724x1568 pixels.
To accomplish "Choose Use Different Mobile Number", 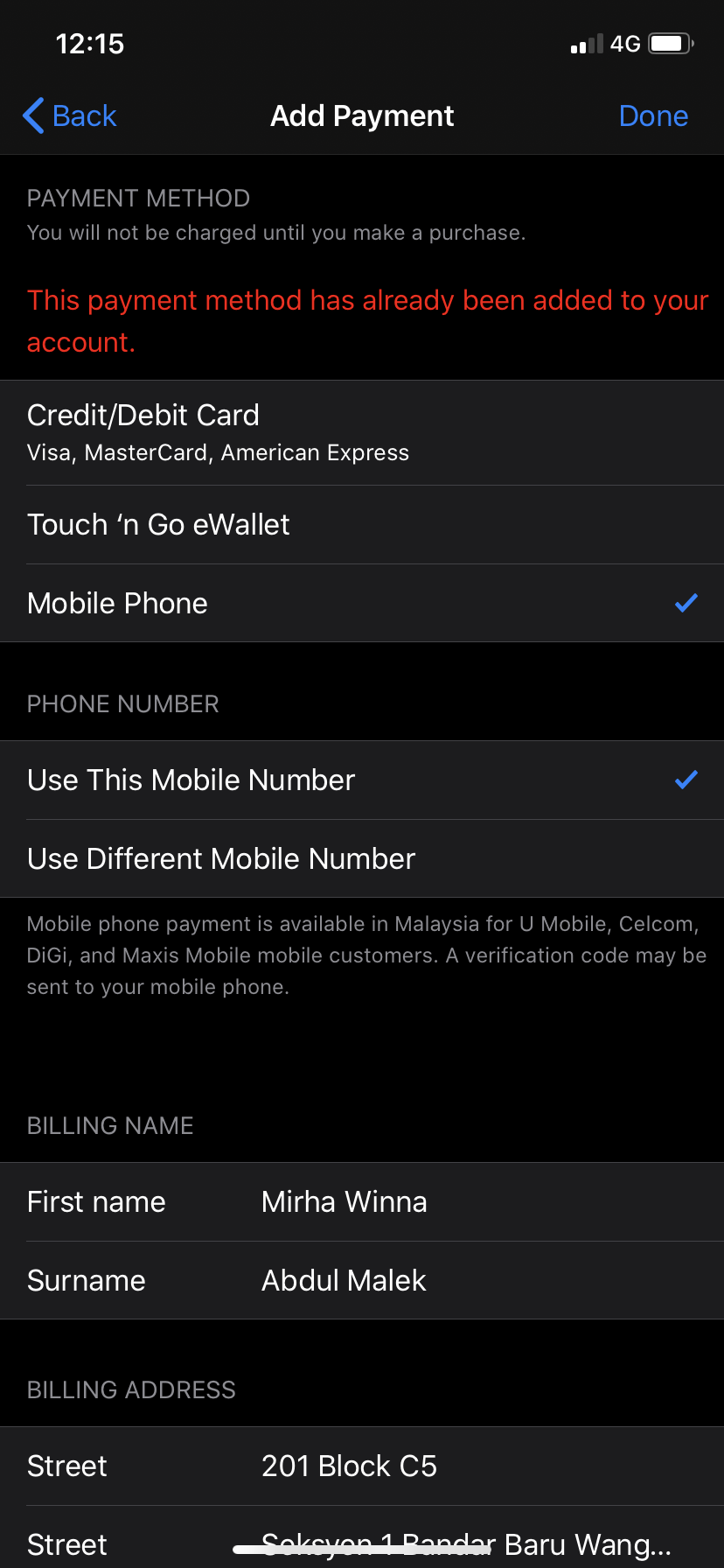I will tap(362, 859).
